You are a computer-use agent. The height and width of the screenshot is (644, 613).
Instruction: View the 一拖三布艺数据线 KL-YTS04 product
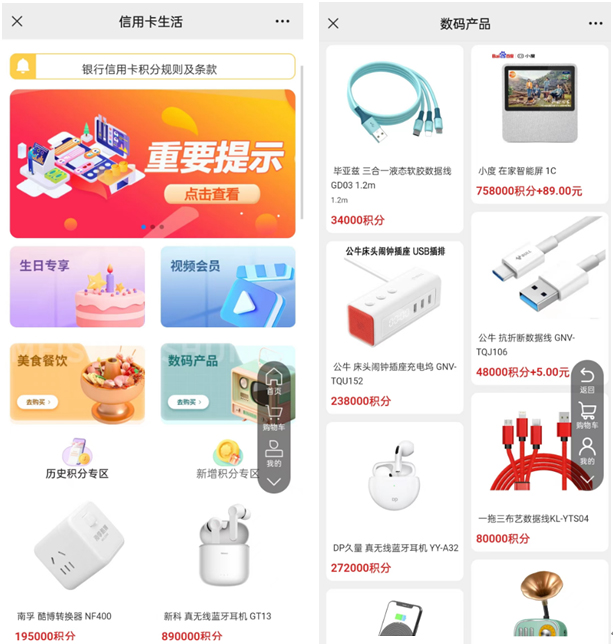point(538,470)
